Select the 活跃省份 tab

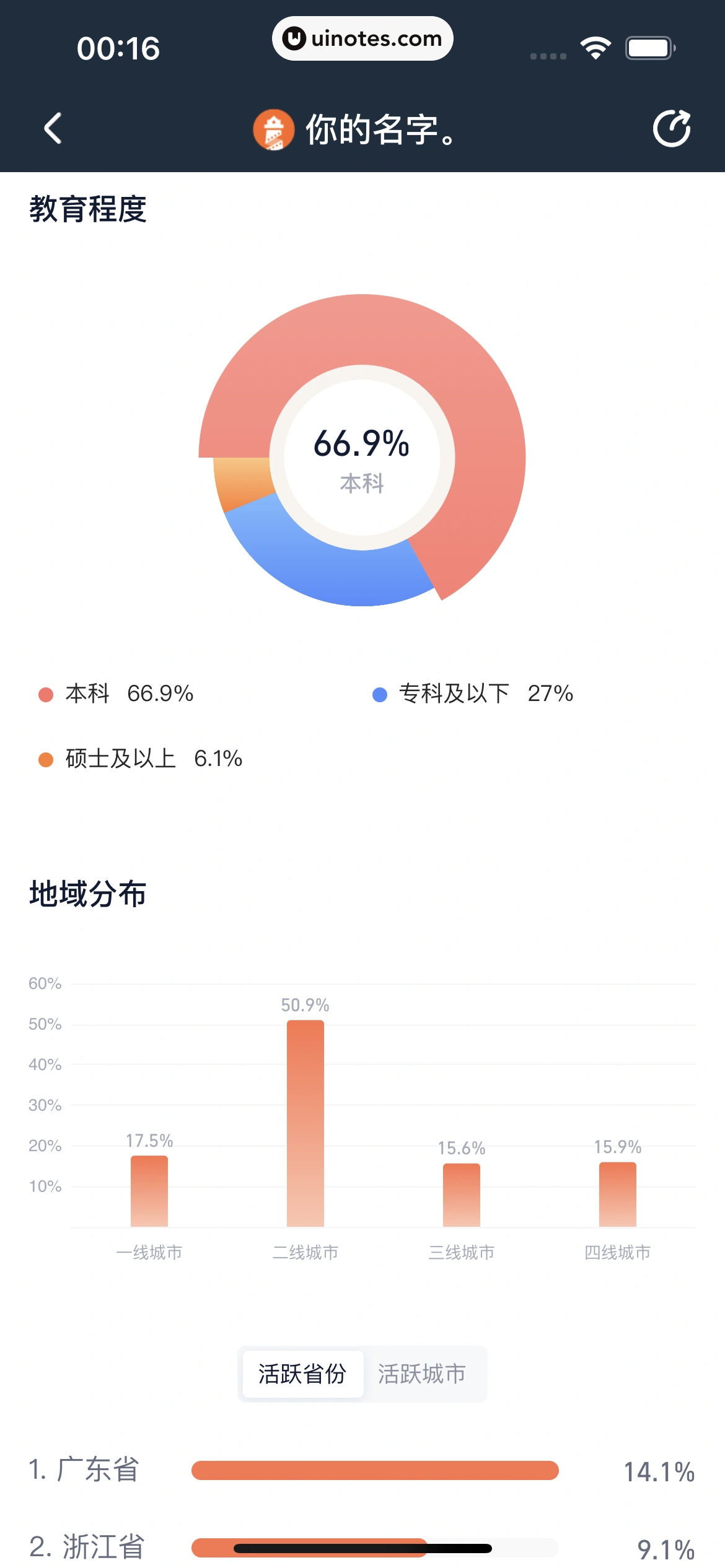302,1374
